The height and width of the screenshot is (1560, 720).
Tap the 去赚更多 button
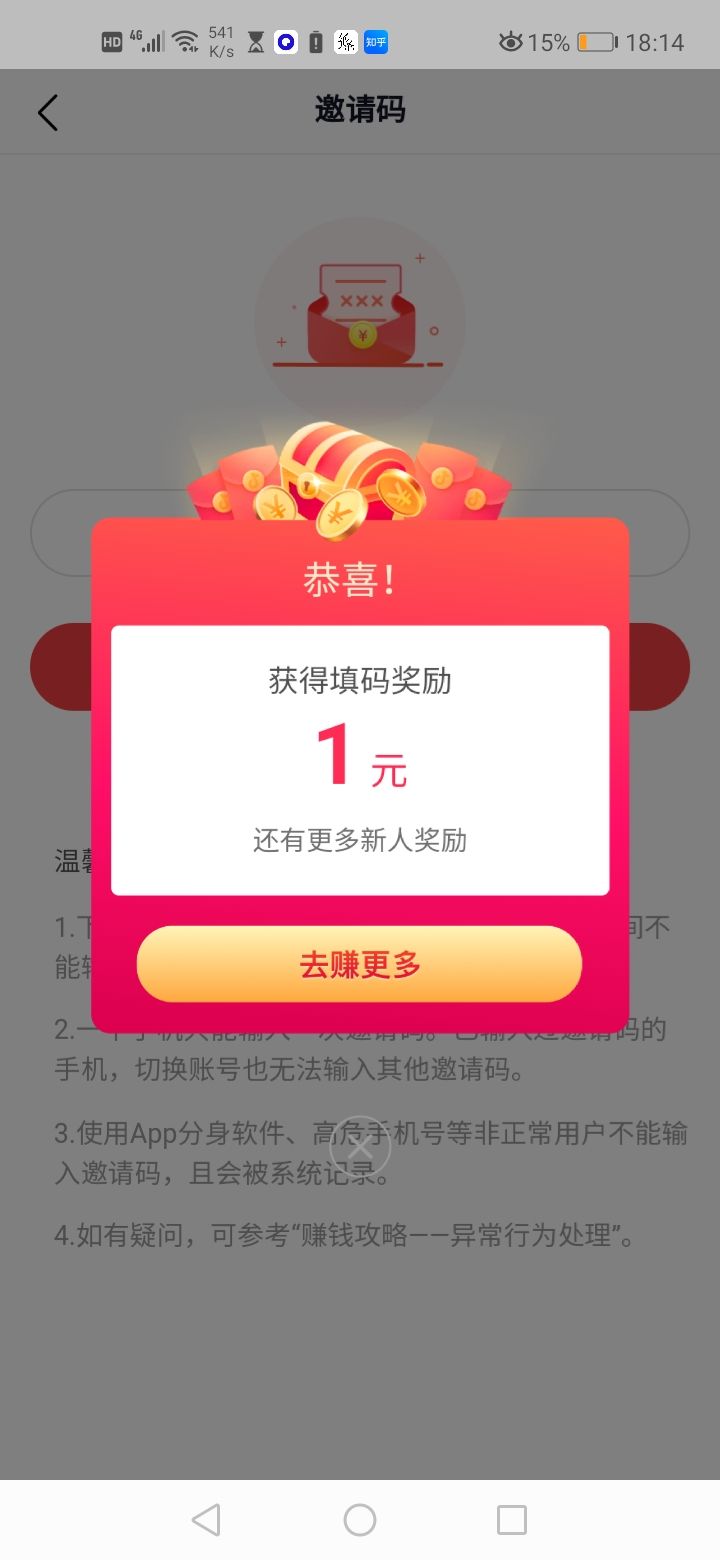pos(359,964)
